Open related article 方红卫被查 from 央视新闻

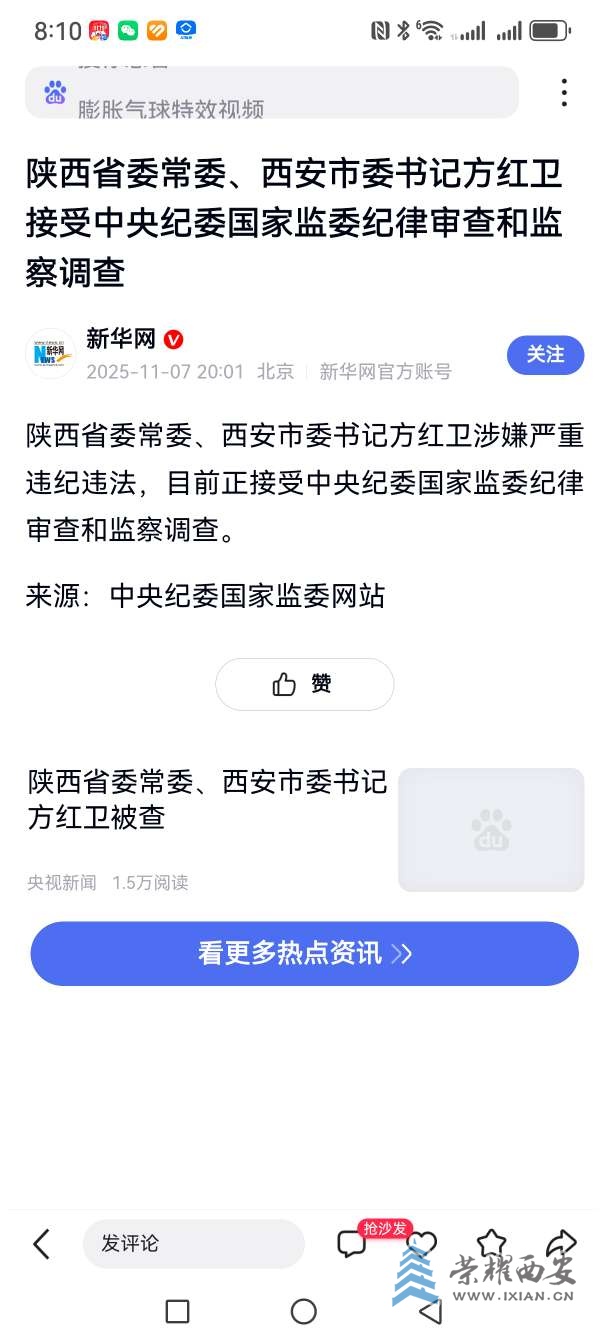(207, 800)
